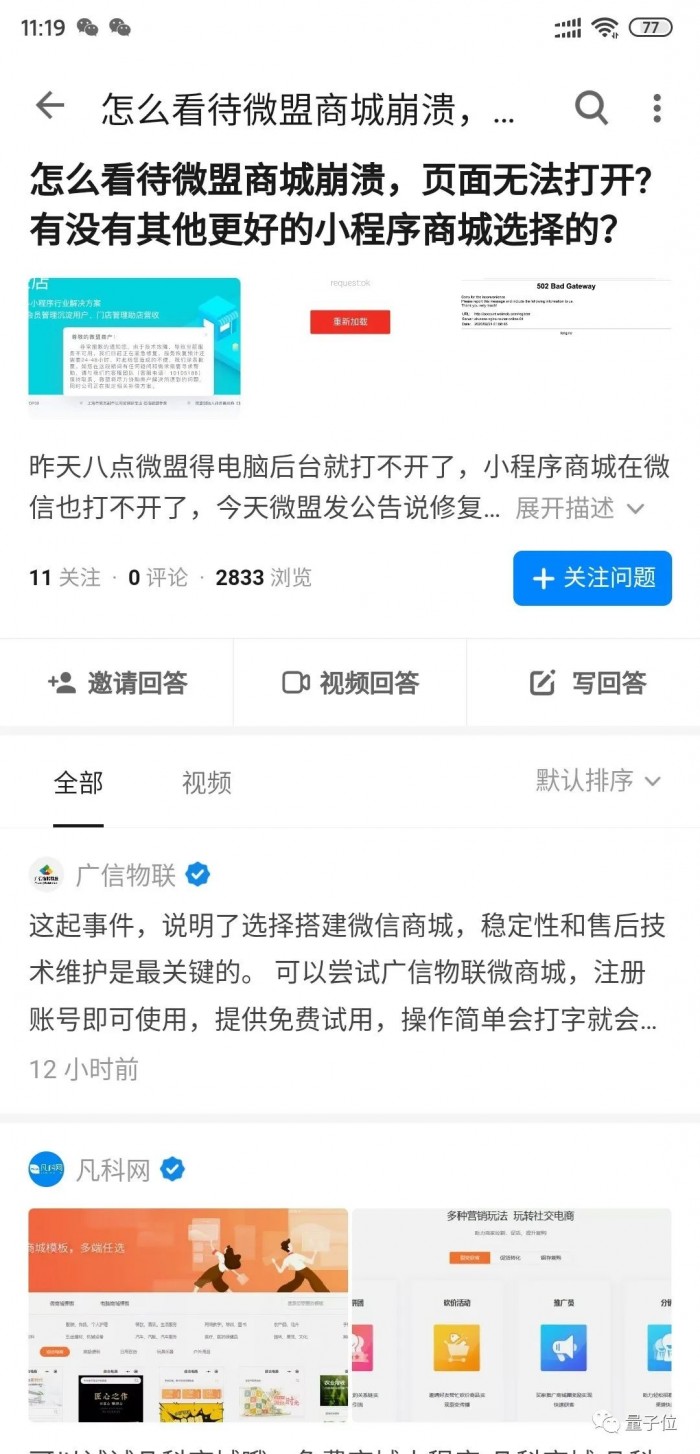Open the 默认排序 sorting dropdown
The width and height of the screenshot is (700, 1454).
[x=597, y=781]
